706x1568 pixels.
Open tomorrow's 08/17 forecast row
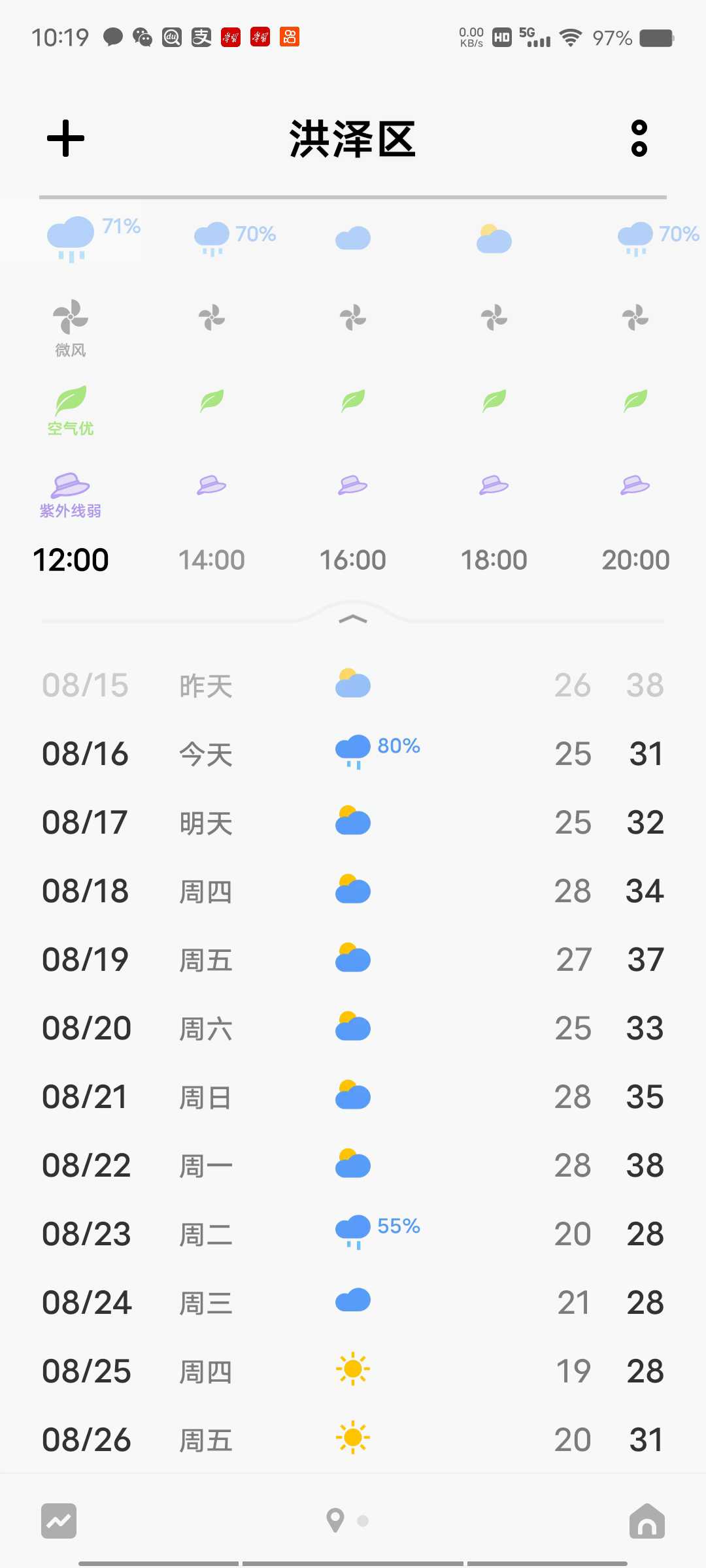[x=353, y=823]
